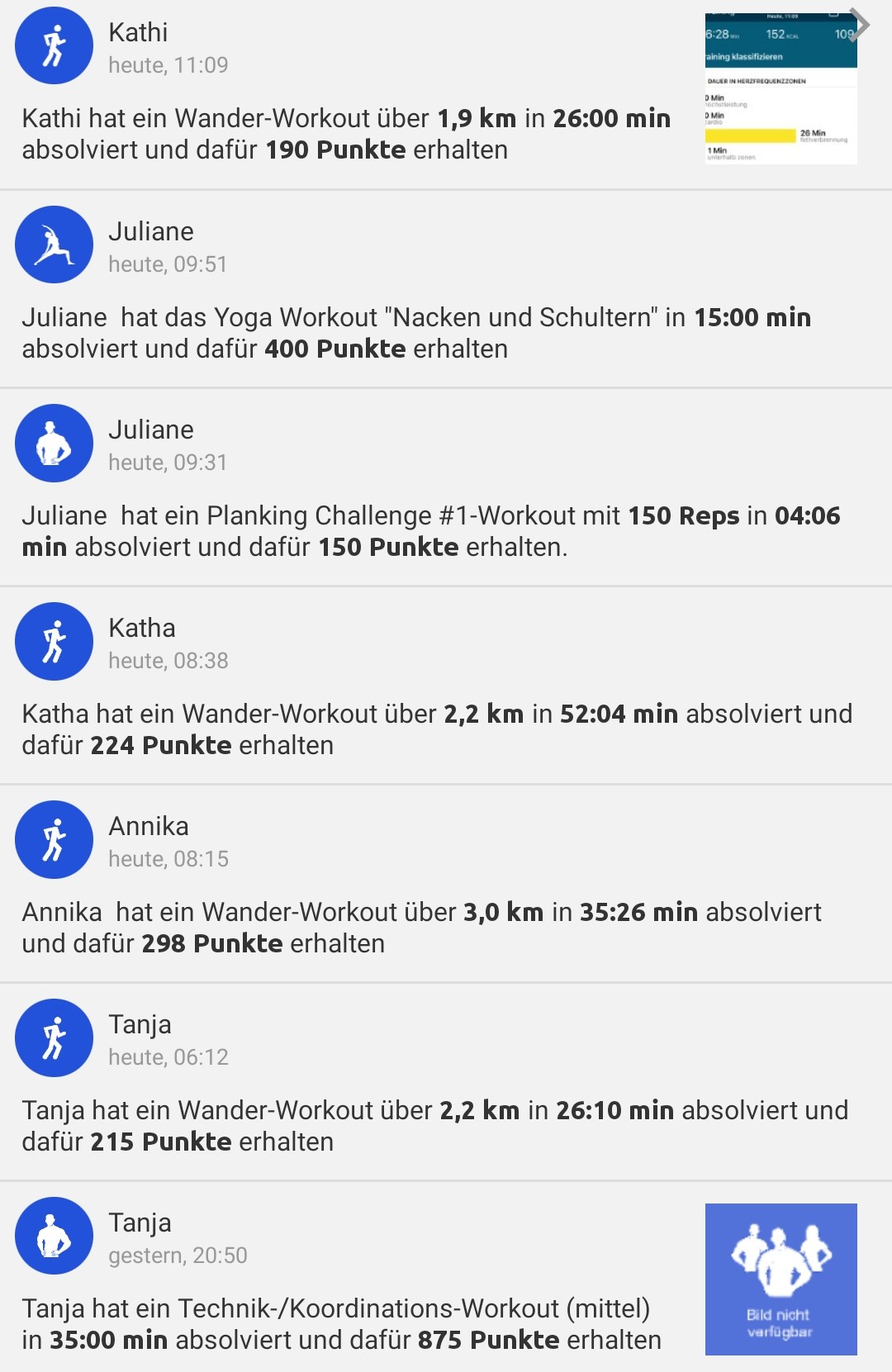The image size is (892, 1372).
Task: Select Tanja's strength workout icon
Action: [x=54, y=1237]
